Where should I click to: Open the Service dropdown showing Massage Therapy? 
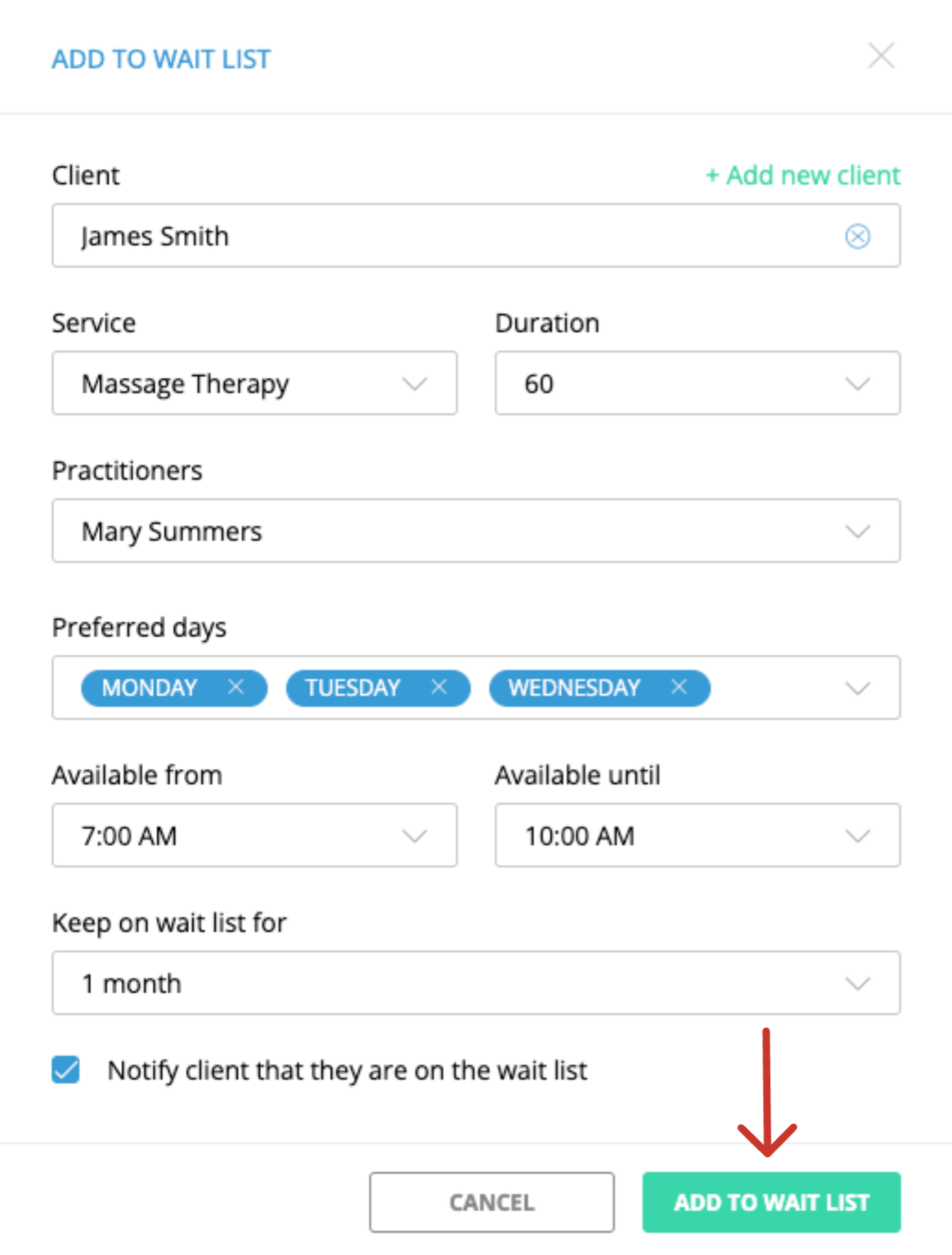pyautogui.click(x=255, y=383)
